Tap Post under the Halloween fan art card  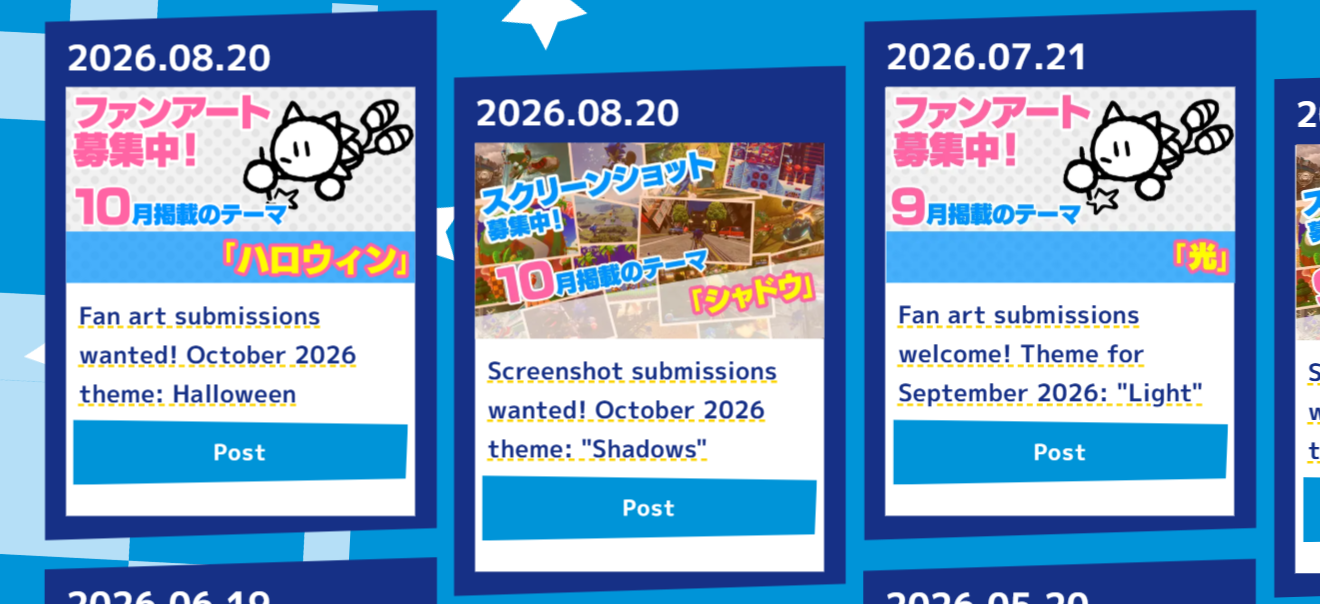tap(240, 452)
